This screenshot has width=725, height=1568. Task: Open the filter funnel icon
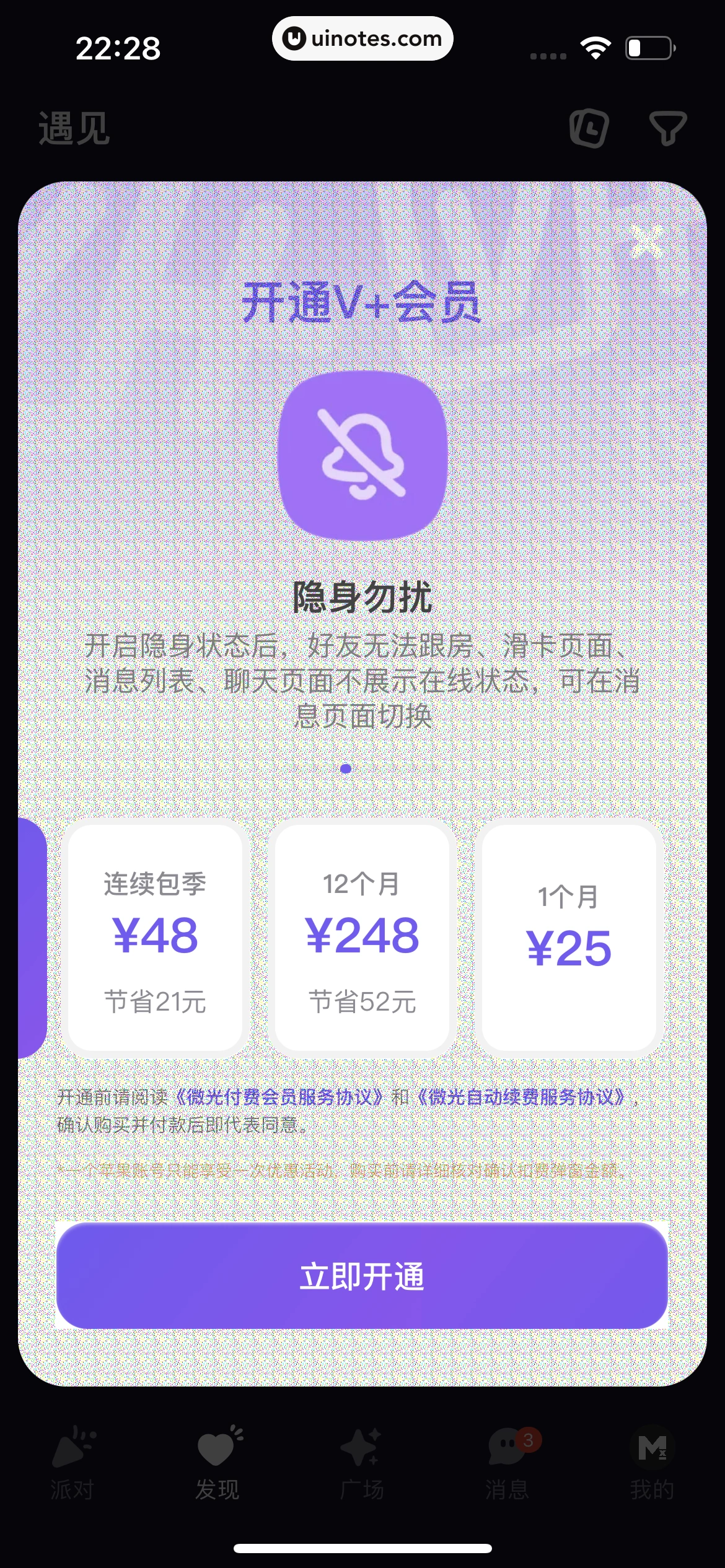click(667, 128)
